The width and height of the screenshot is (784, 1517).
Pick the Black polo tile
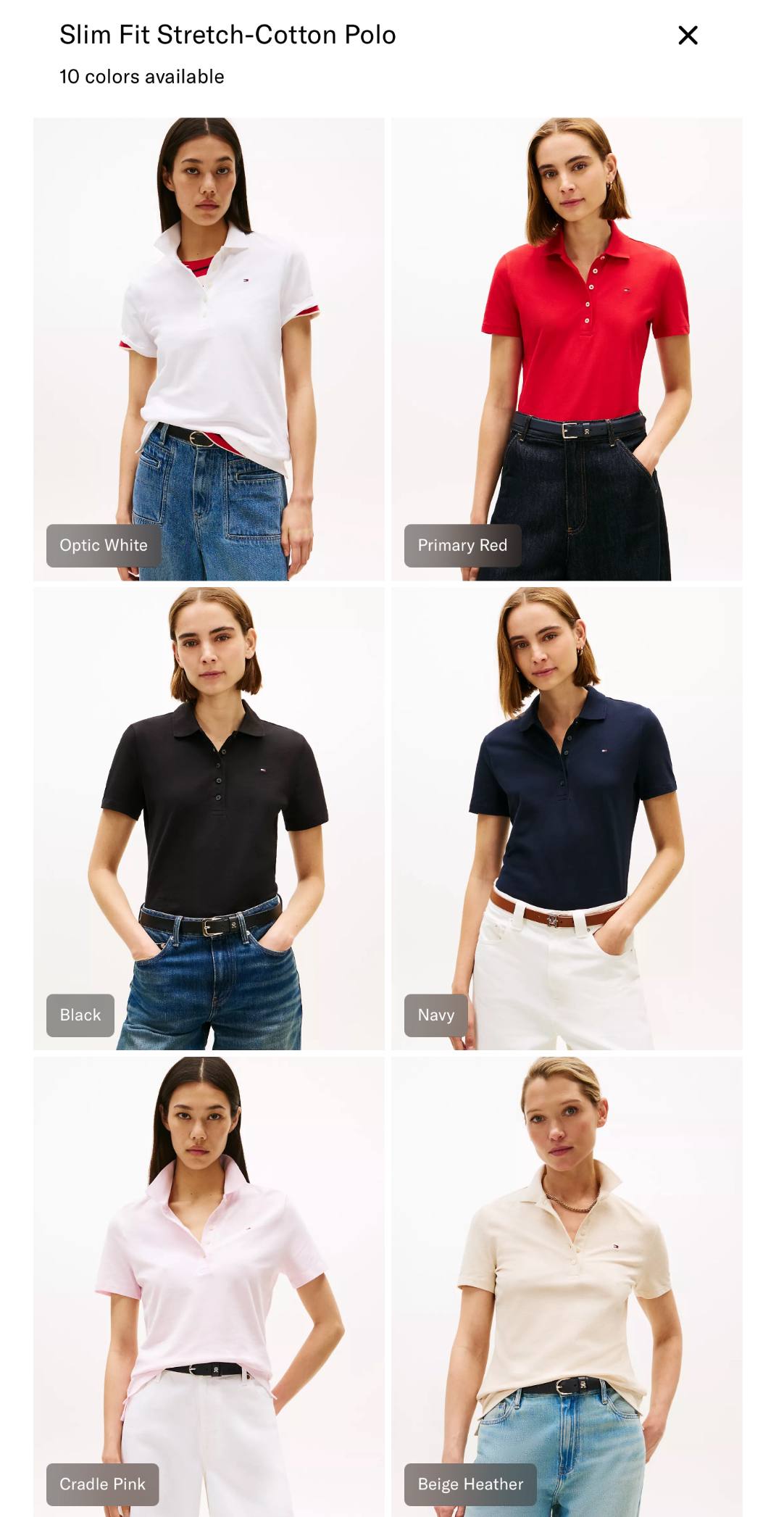209,818
